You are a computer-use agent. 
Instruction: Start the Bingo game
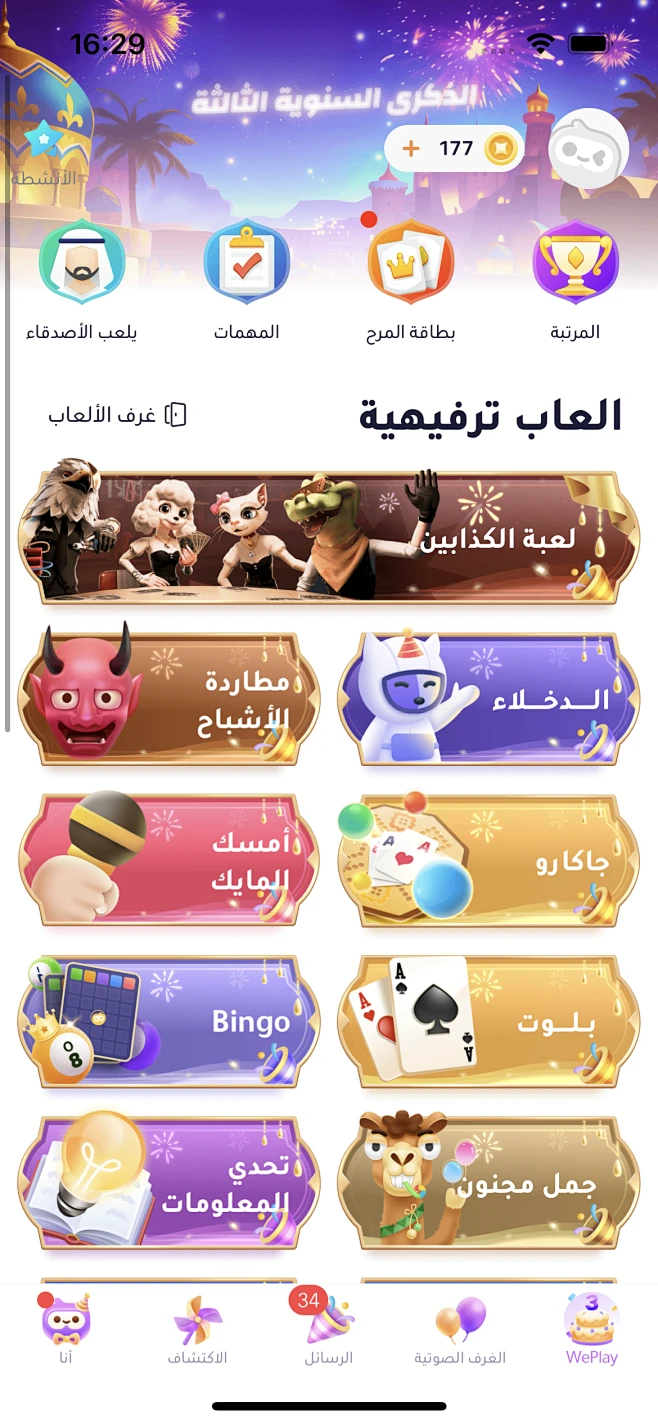point(169,1022)
